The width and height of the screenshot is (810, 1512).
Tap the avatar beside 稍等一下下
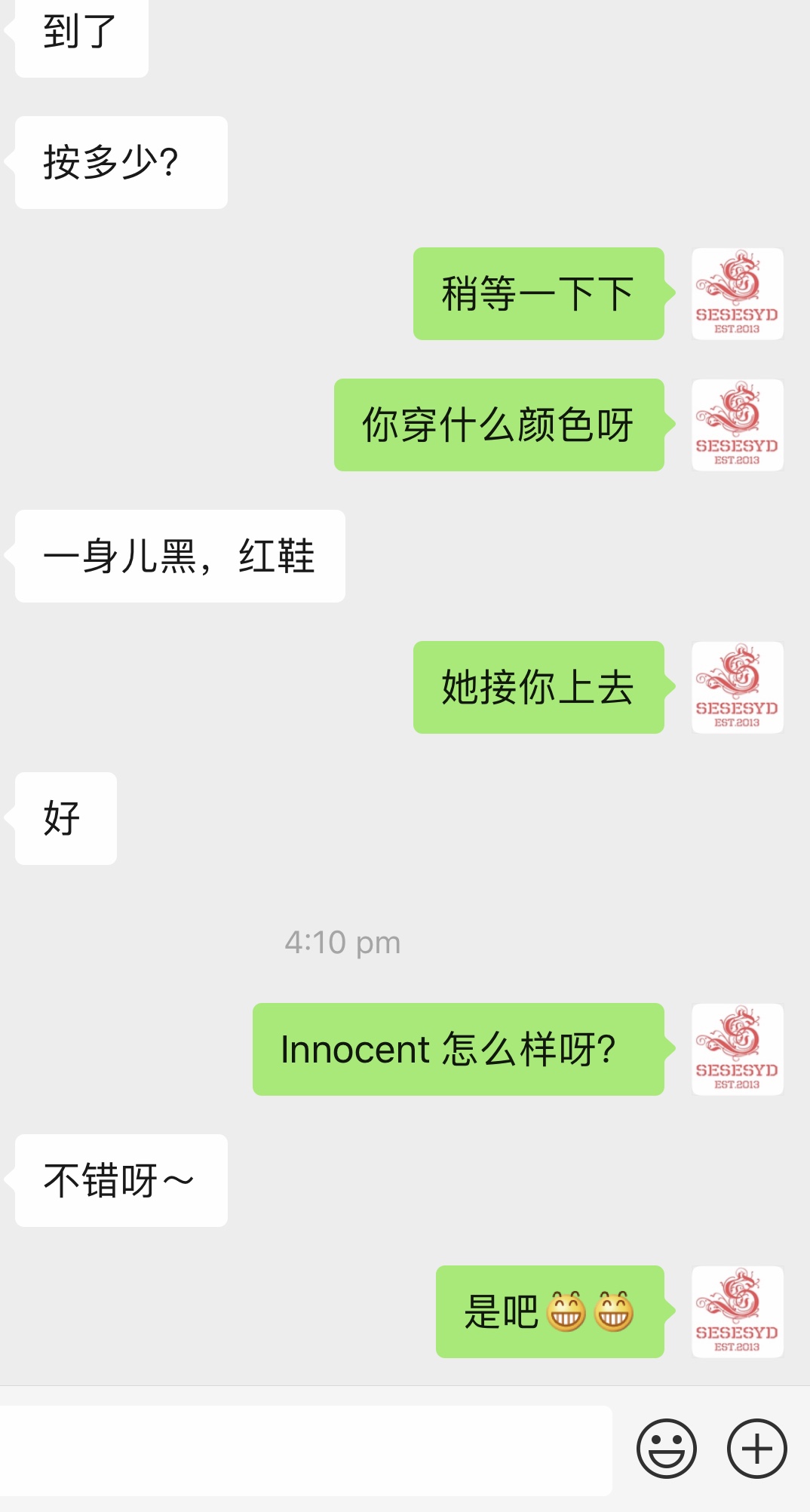coord(738,294)
